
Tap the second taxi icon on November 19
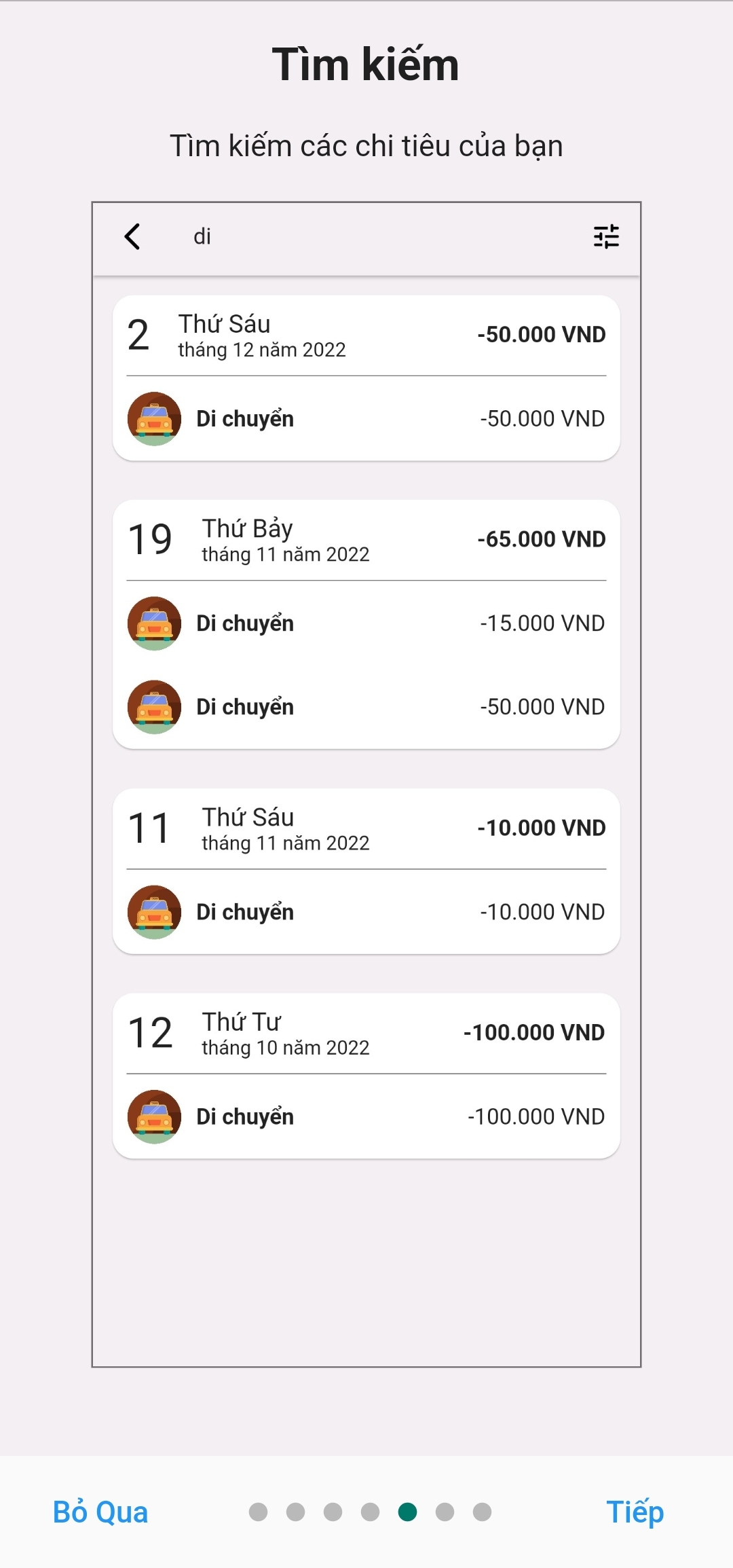[x=154, y=706]
